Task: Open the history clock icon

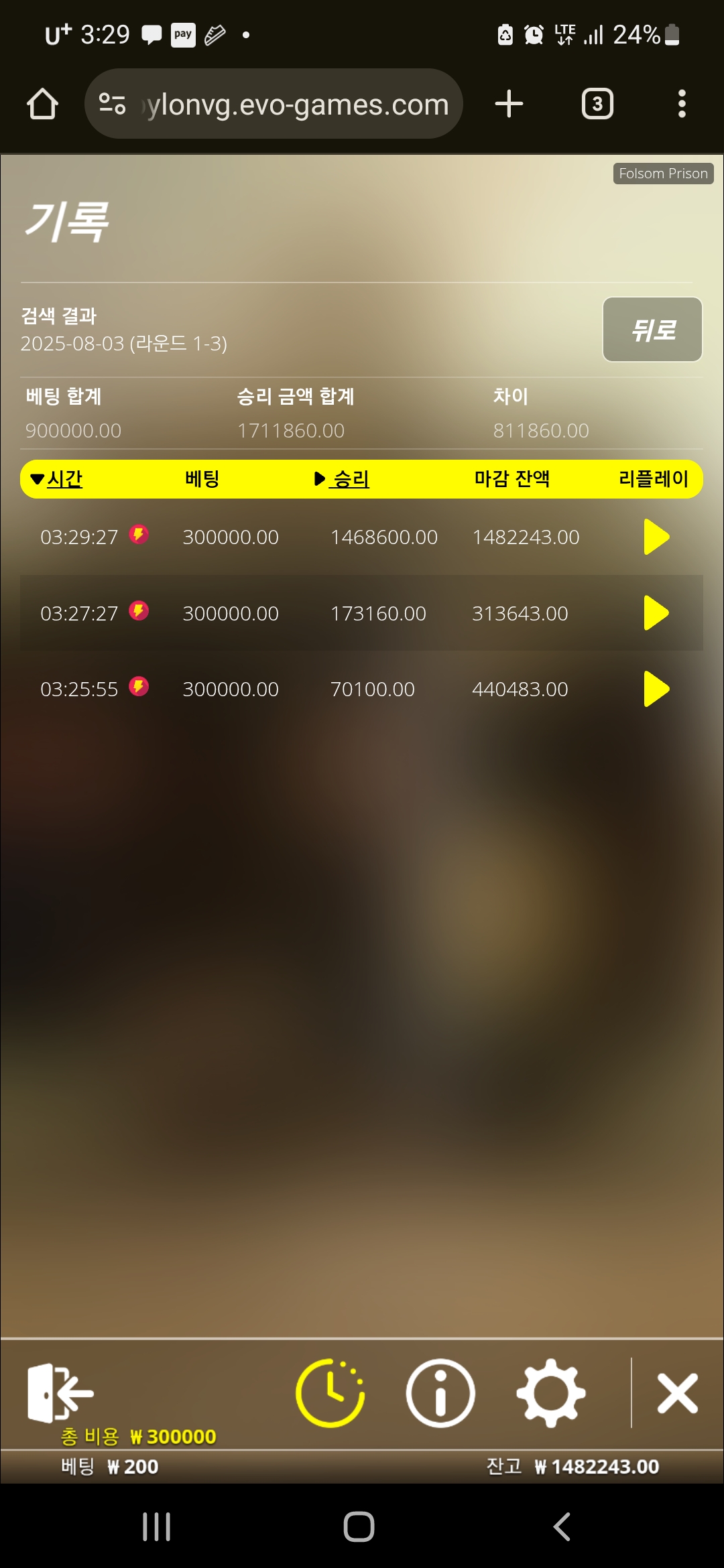Action: pos(330,1393)
